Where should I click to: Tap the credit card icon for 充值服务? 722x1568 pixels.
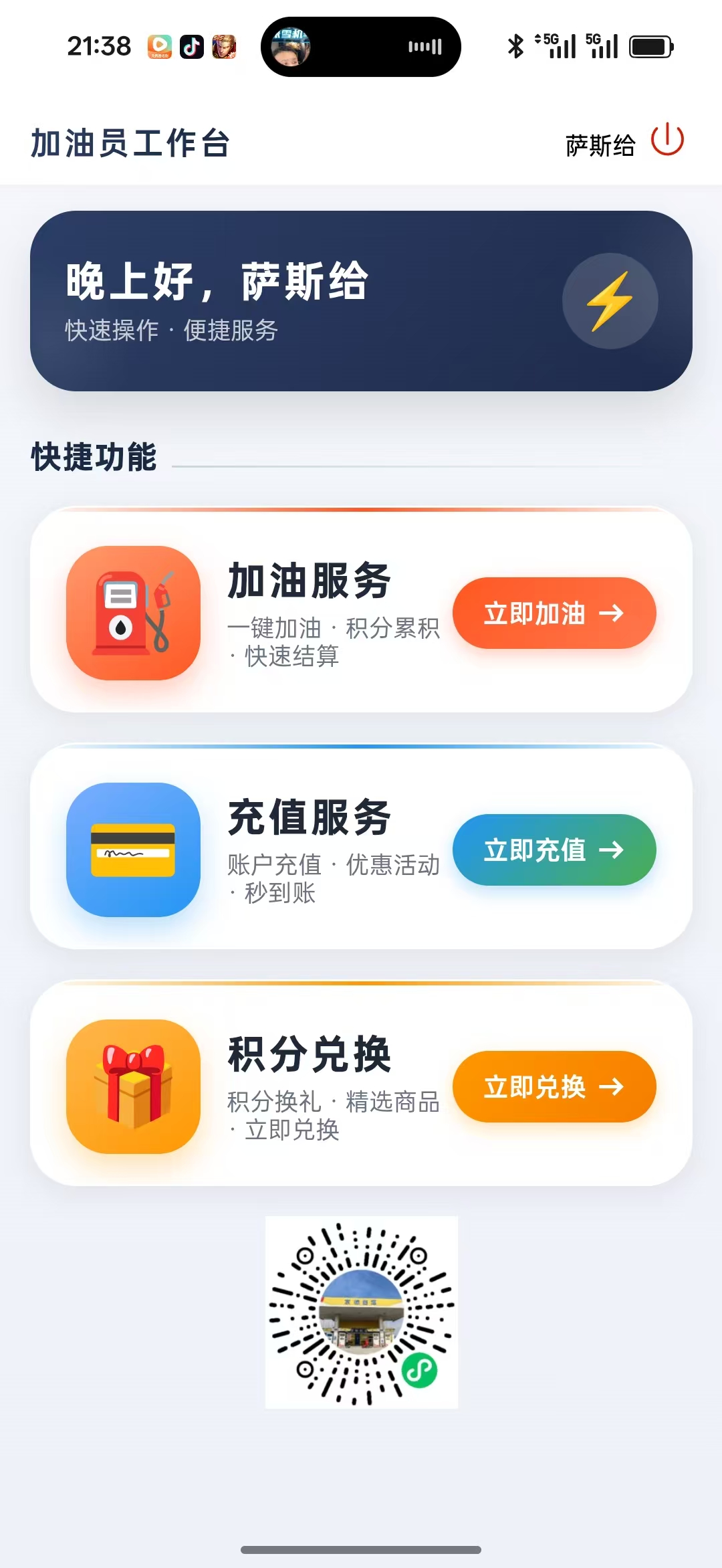(133, 850)
